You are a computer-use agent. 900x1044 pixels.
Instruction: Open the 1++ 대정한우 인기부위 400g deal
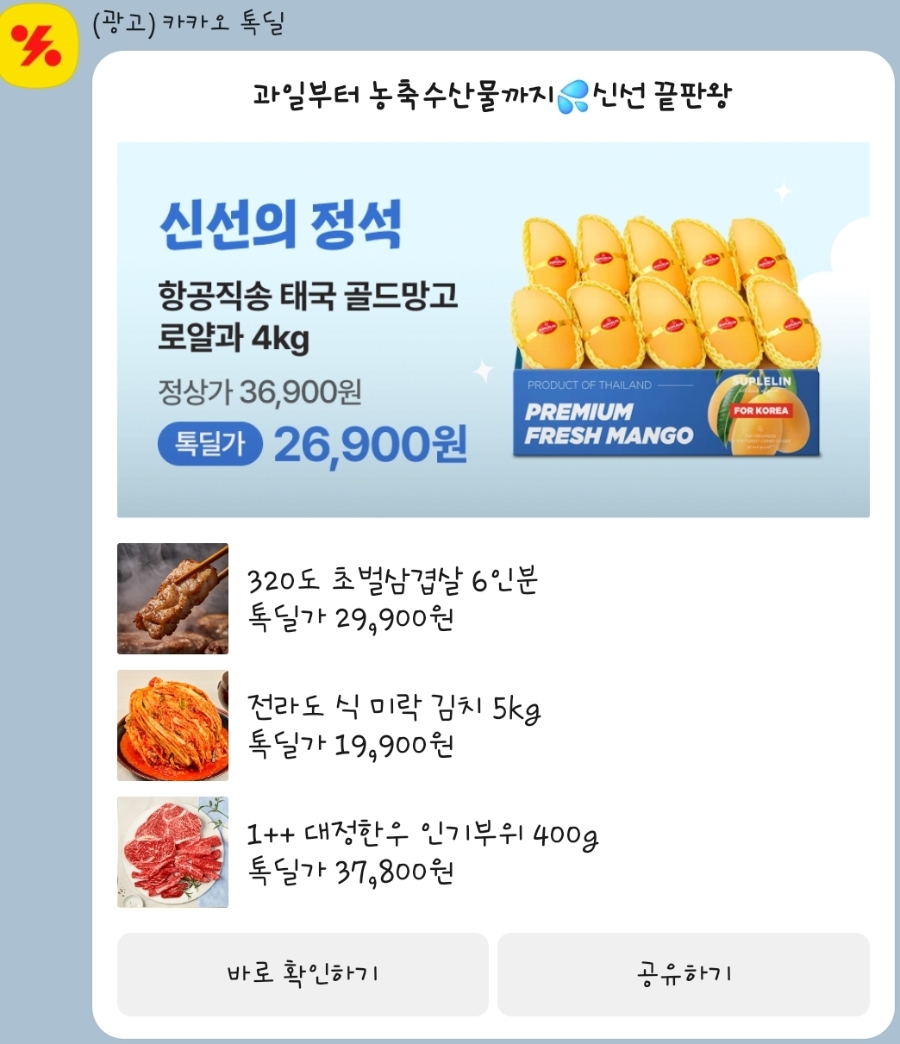(420, 852)
